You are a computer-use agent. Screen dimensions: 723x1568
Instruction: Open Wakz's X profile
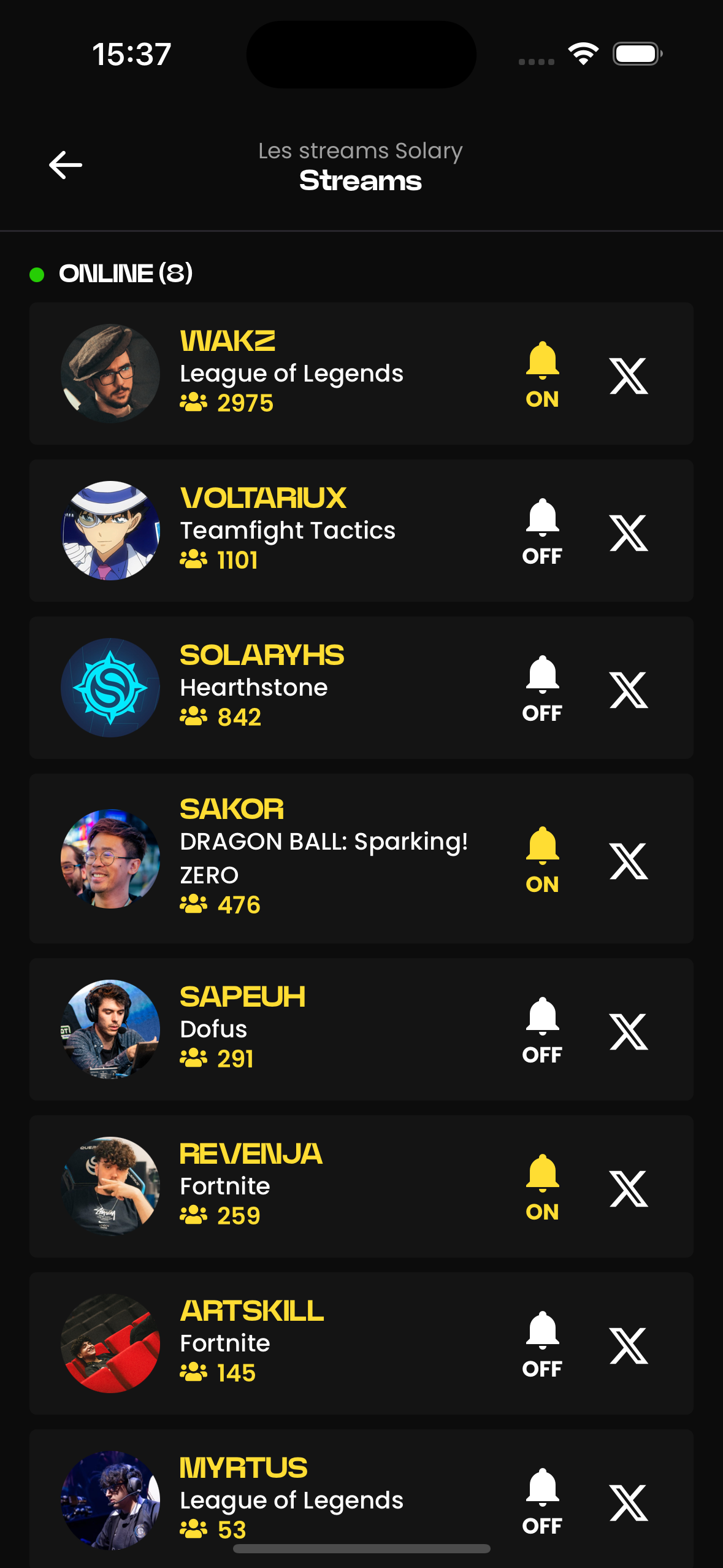629,375
